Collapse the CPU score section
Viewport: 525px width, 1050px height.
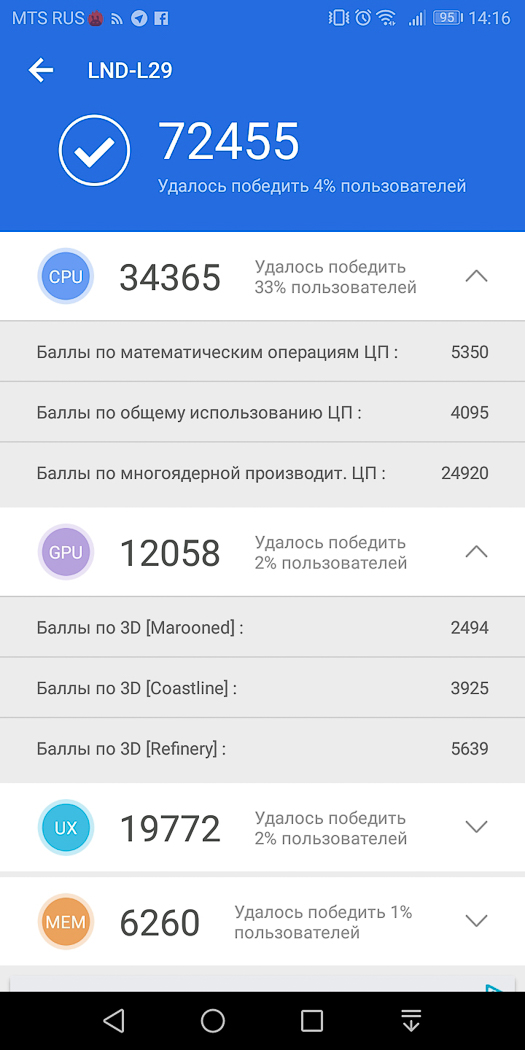476,276
